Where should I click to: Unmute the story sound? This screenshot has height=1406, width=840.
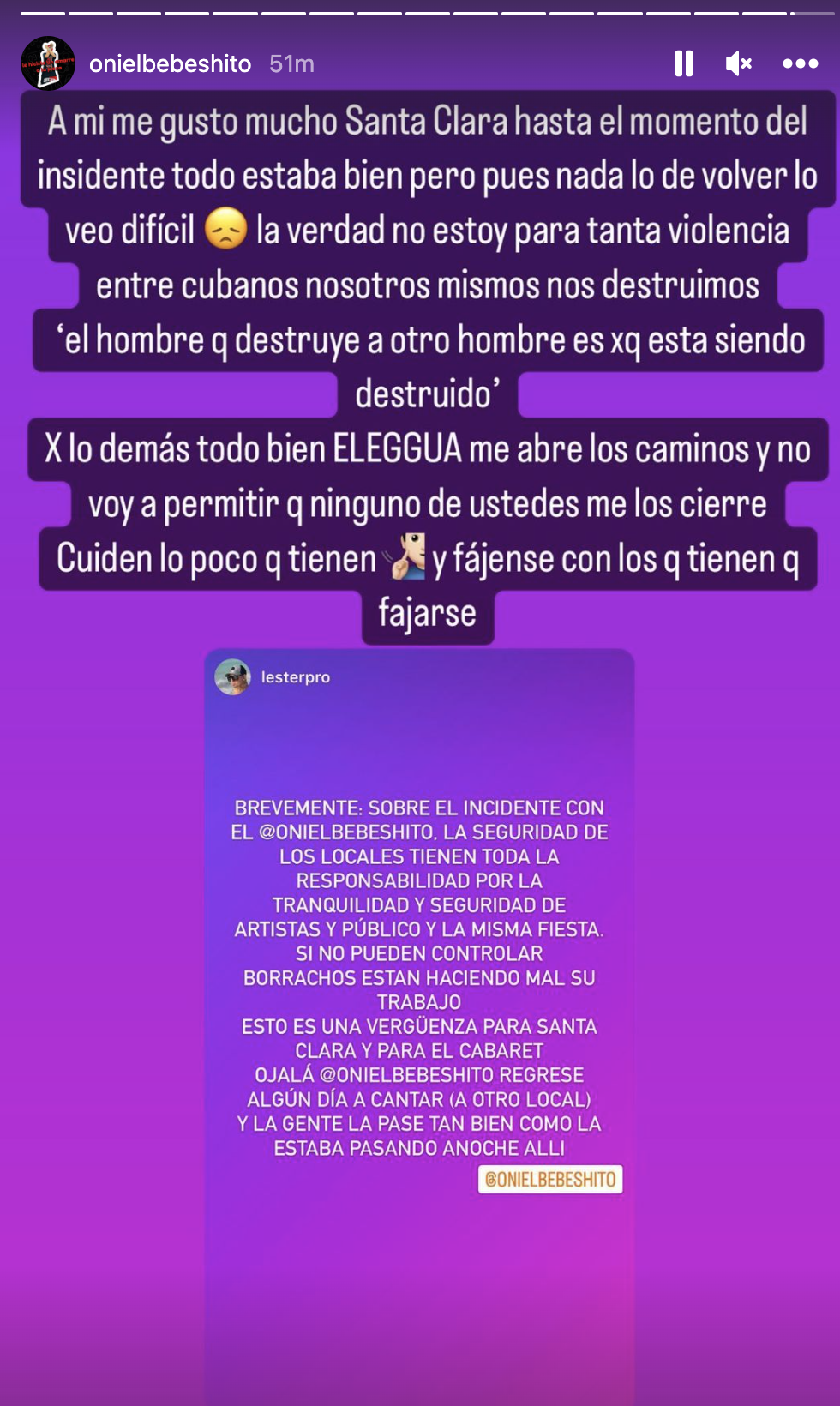pyautogui.click(x=738, y=63)
